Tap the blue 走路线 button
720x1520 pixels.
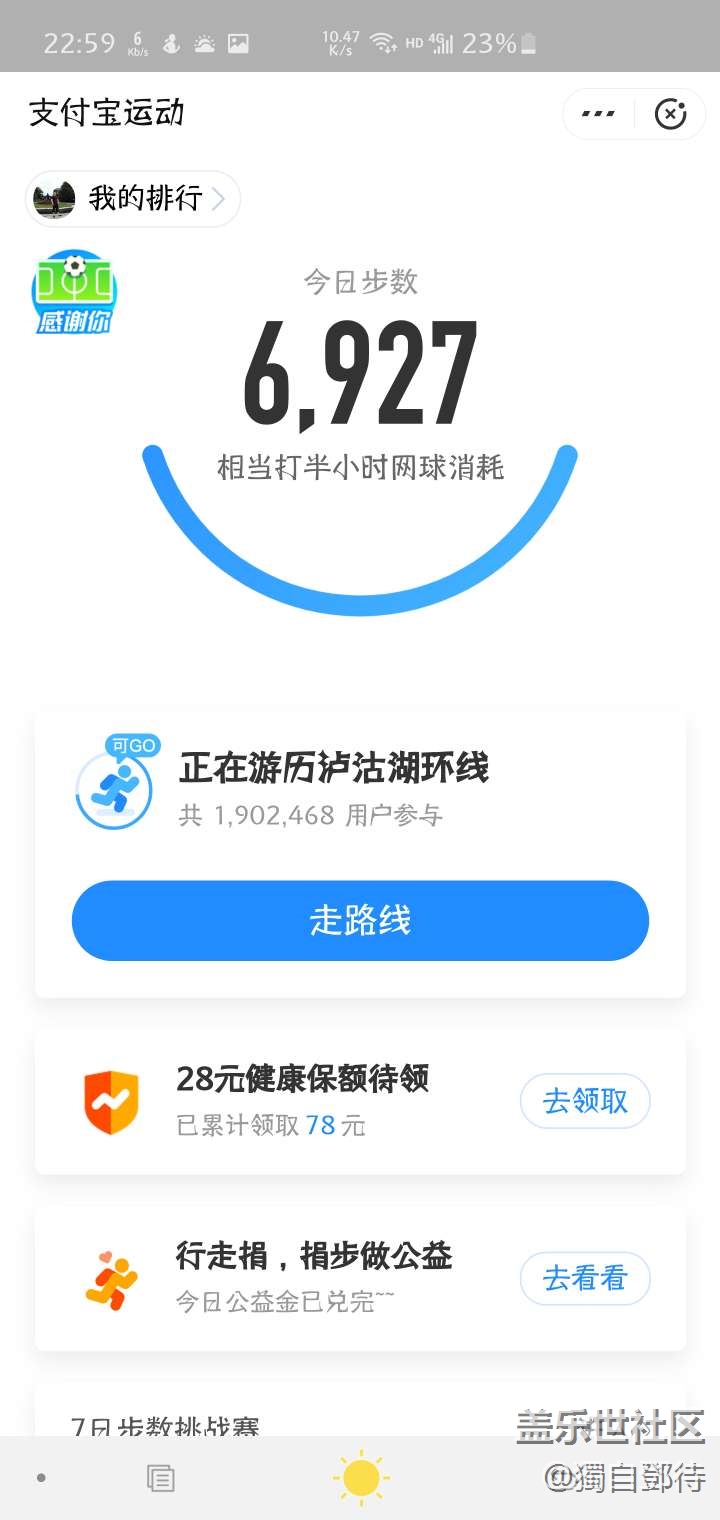click(x=360, y=920)
